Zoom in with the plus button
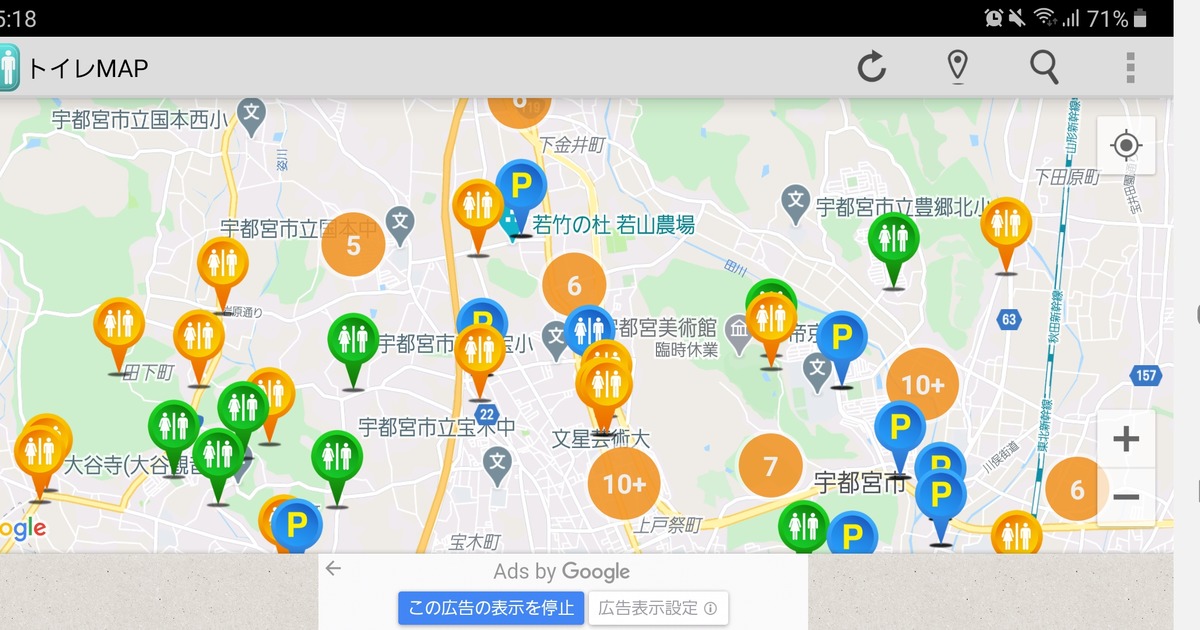The image size is (1200, 630). click(x=1126, y=439)
